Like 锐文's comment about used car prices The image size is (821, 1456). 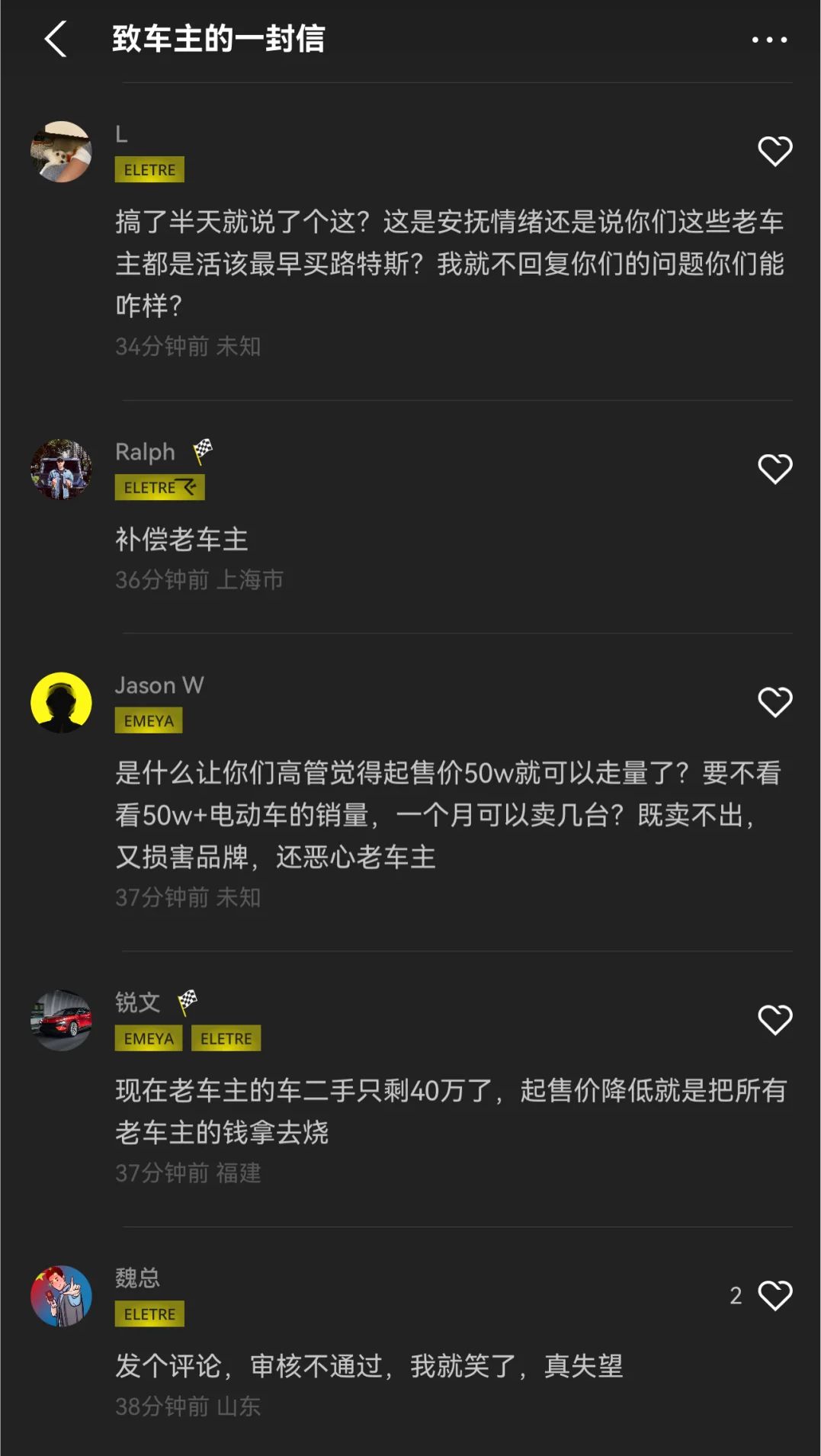[774, 1020]
